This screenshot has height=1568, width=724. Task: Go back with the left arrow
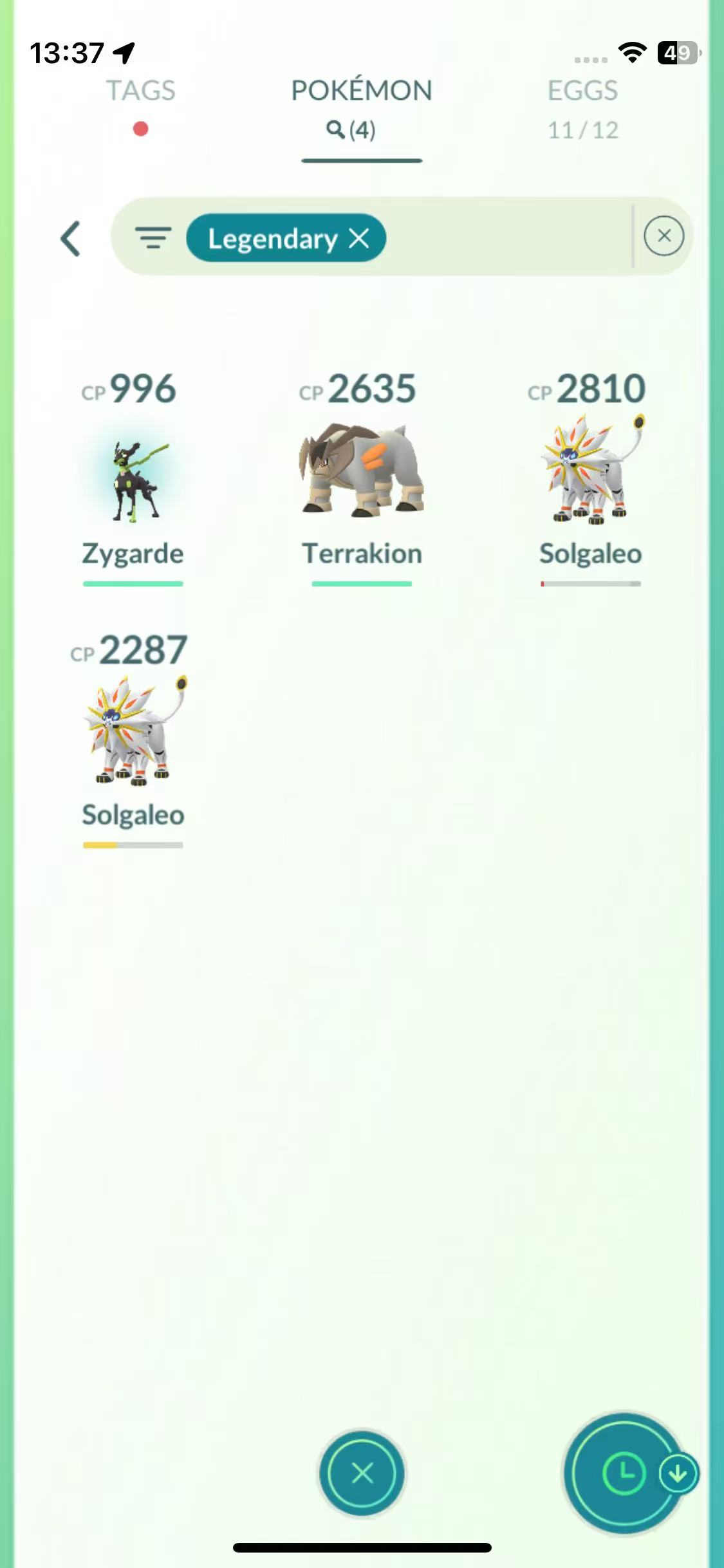pos(70,238)
